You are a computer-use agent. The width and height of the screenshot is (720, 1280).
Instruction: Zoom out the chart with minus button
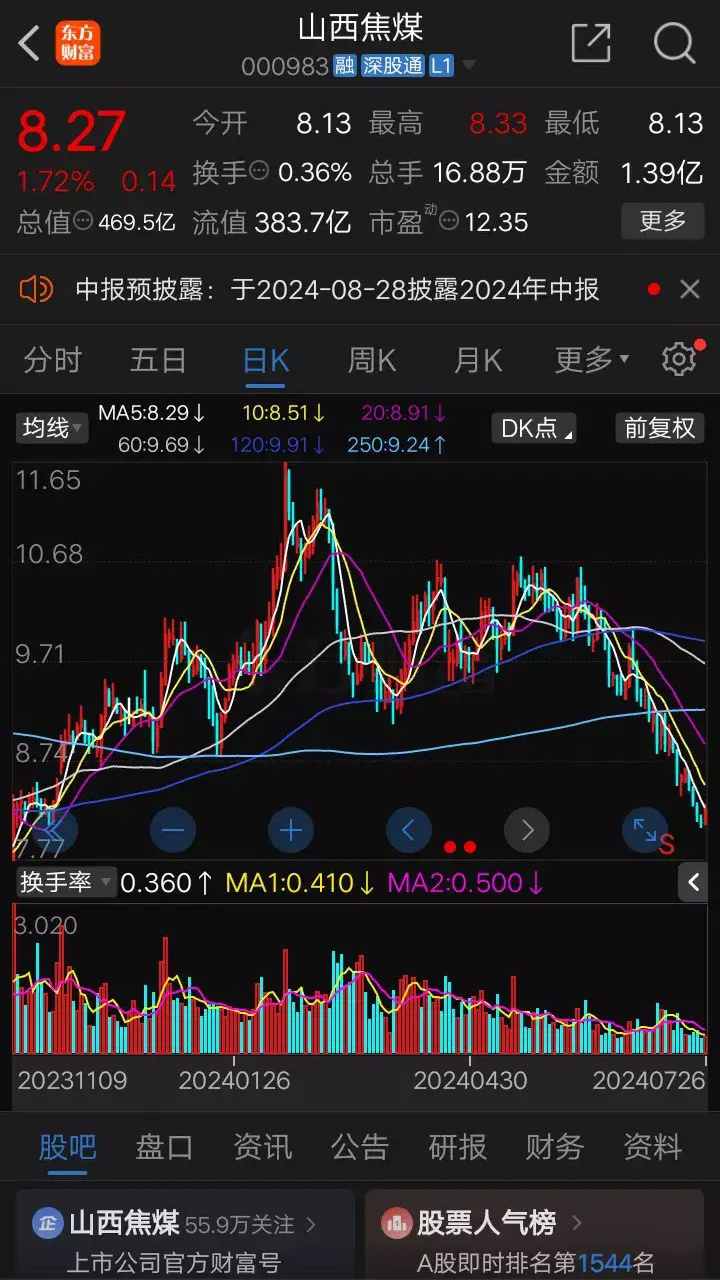(173, 830)
